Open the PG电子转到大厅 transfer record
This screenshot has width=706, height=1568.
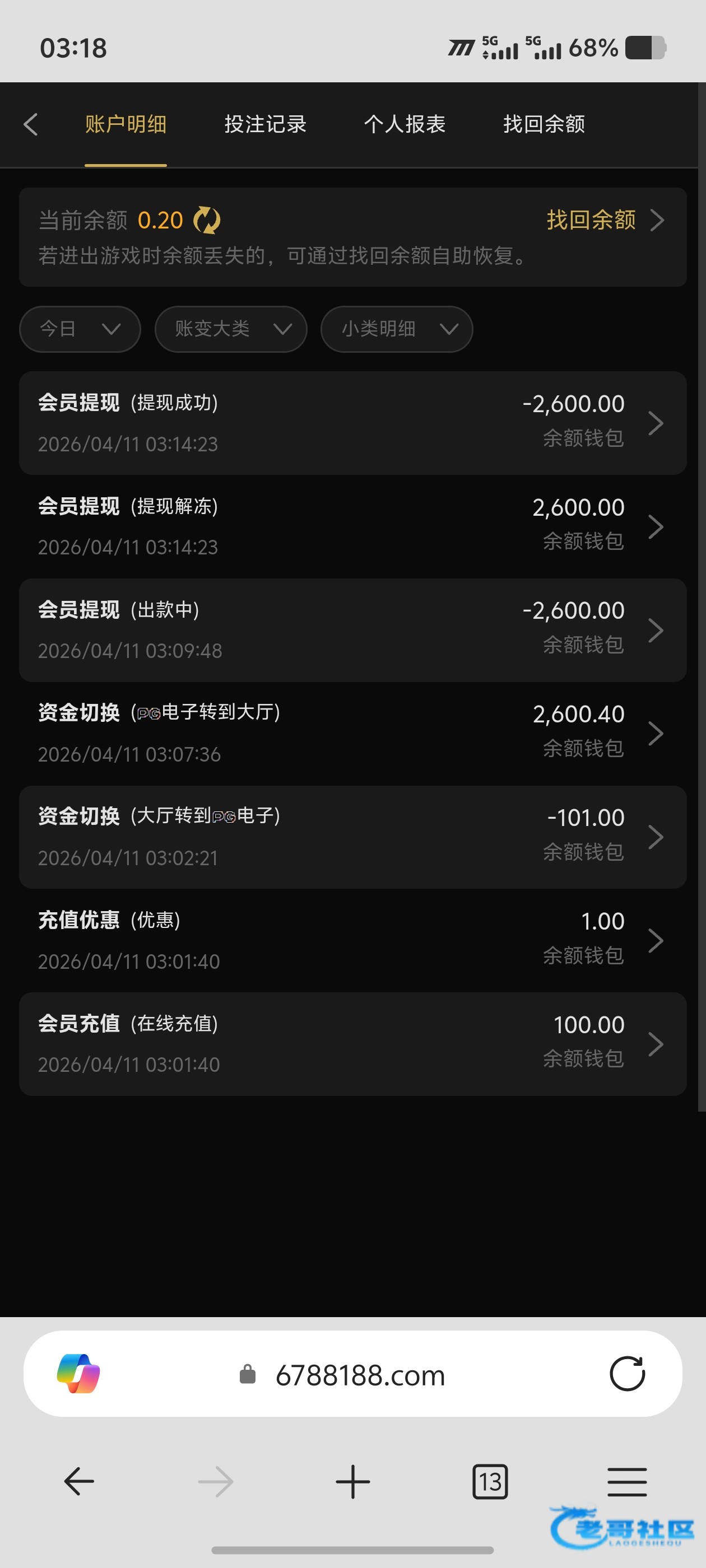[x=352, y=734]
